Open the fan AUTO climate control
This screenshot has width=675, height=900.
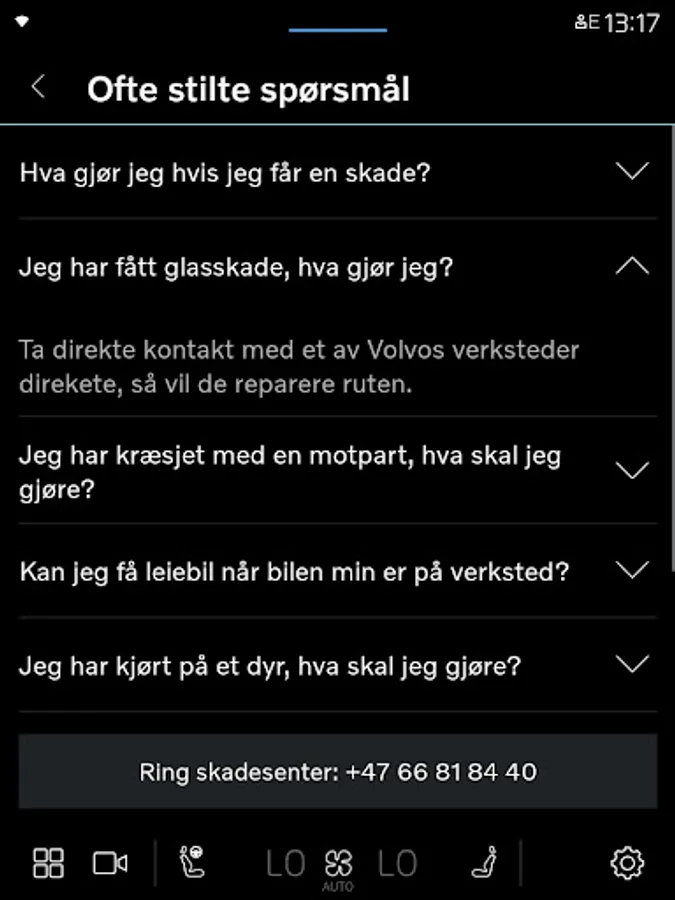tap(339, 865)
